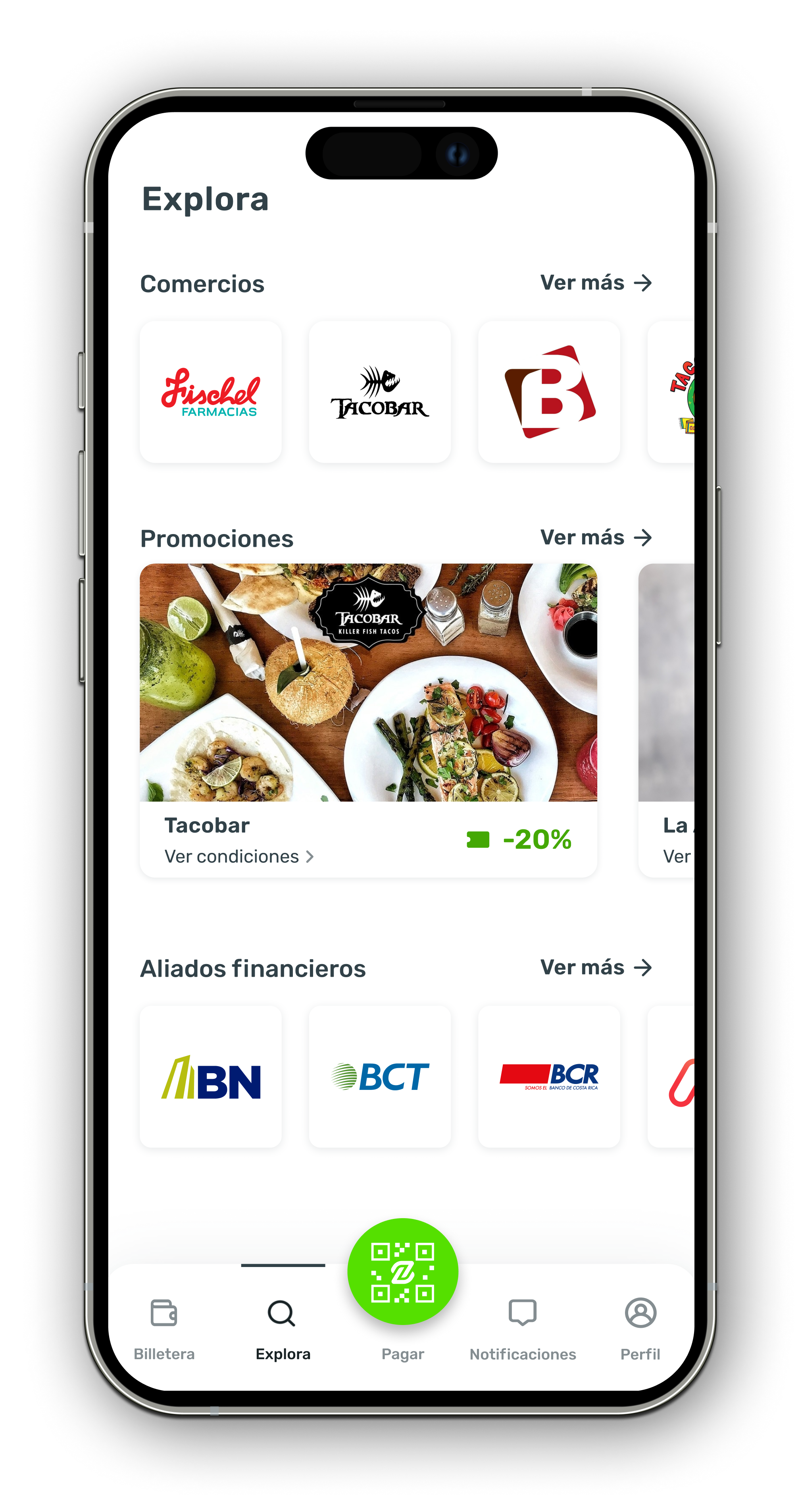The height and width of the screenshot is (1512, 800).
Task: Open the Fischel Farmacias merchant card
Action: [211, 392]
